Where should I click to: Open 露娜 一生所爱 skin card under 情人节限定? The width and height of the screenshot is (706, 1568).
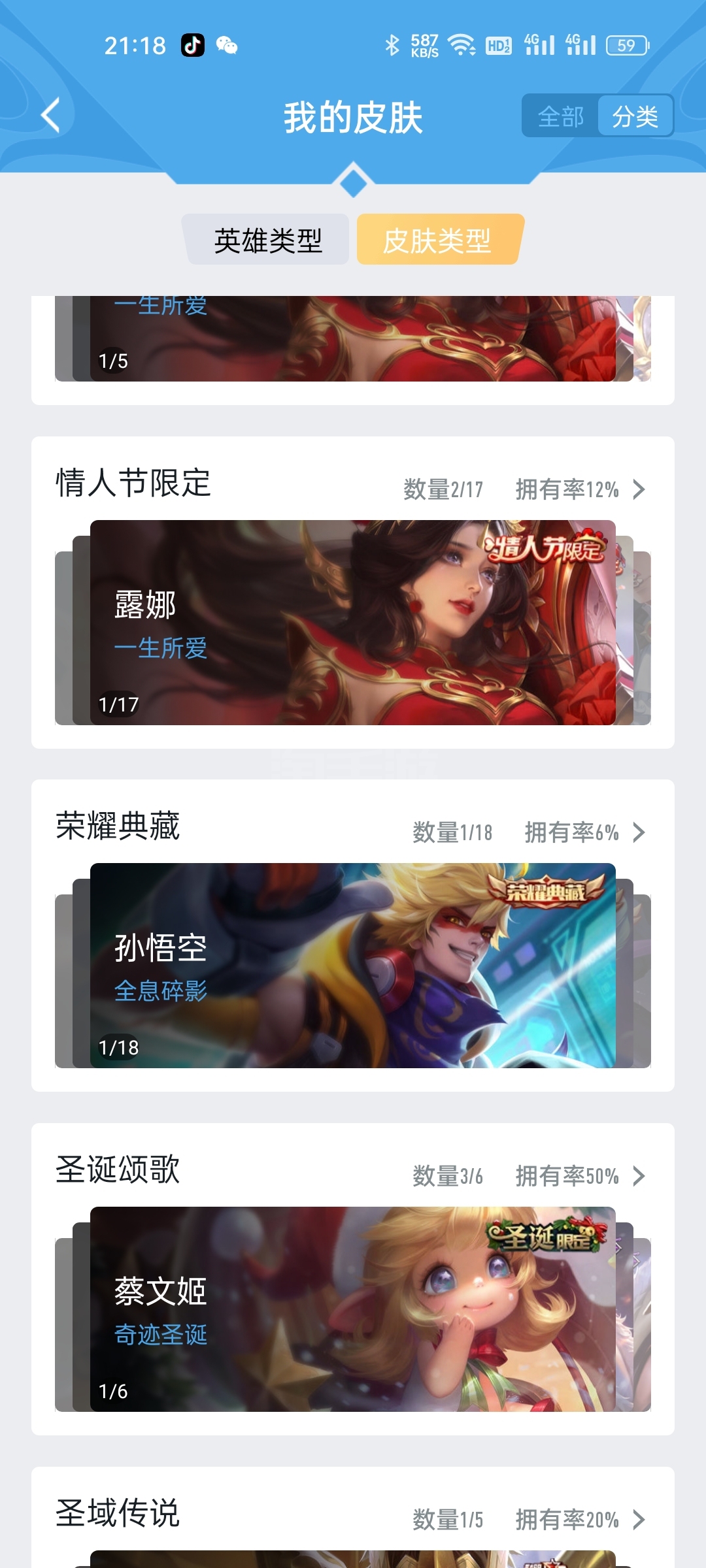(x=353, y=623)
